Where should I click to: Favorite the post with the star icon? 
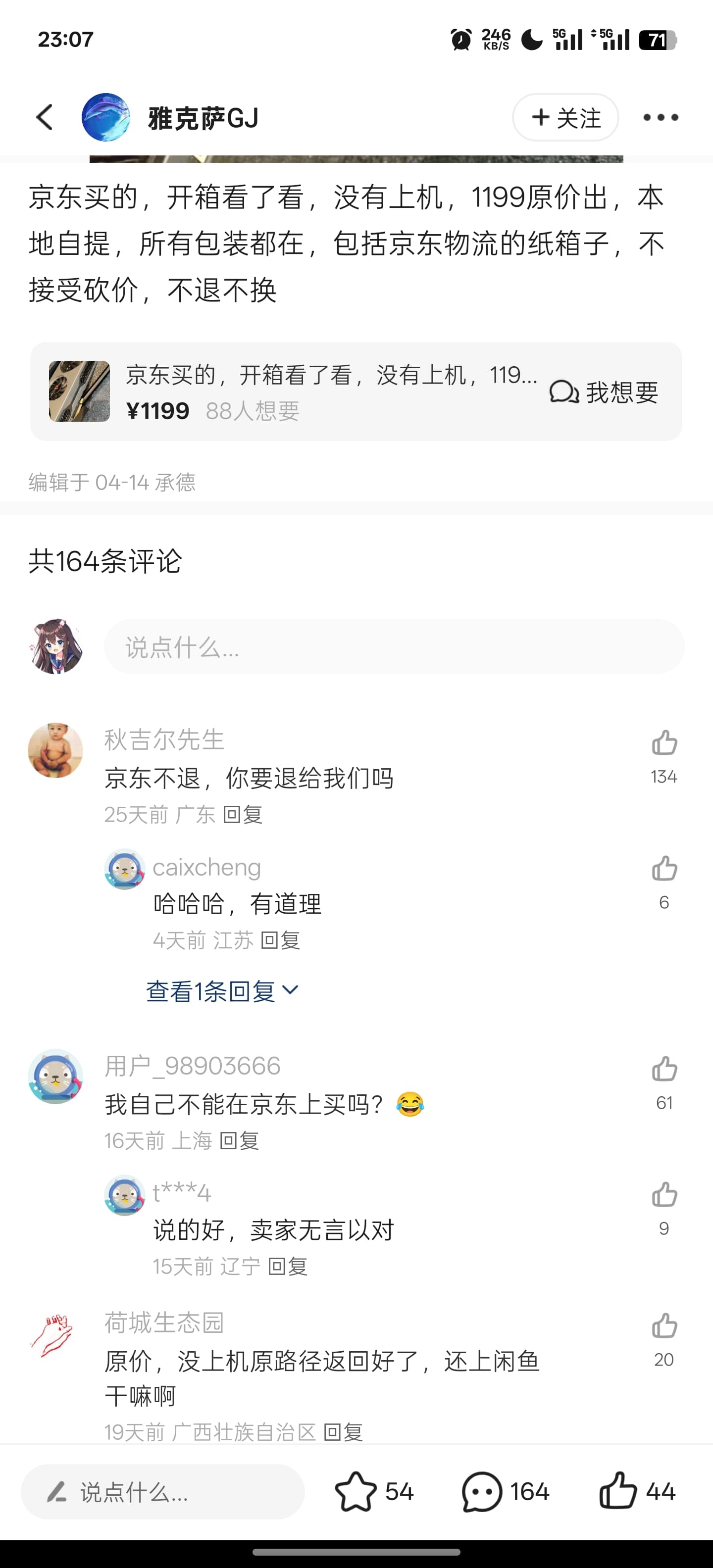pos(356,1492)
